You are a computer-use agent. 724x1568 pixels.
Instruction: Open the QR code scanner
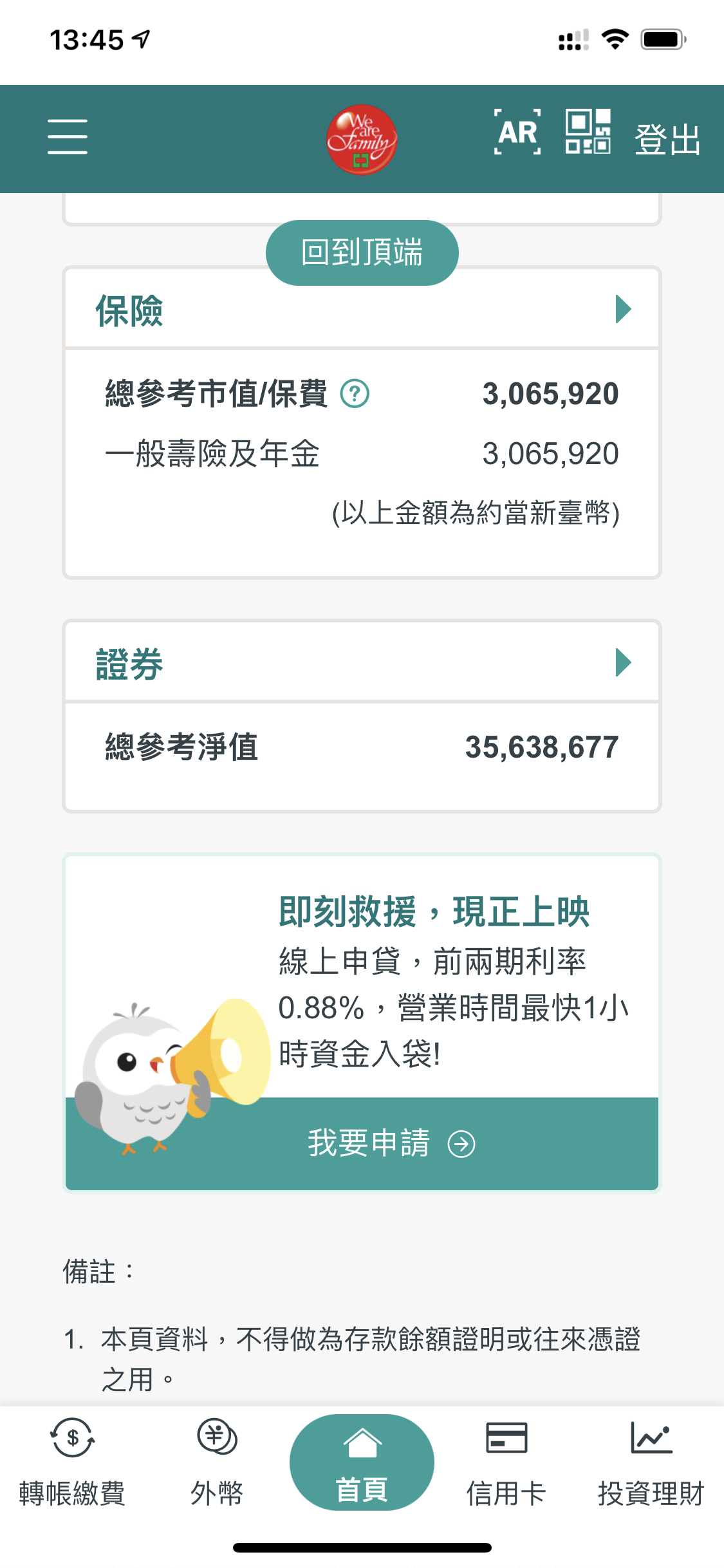[x=588, y=132]
